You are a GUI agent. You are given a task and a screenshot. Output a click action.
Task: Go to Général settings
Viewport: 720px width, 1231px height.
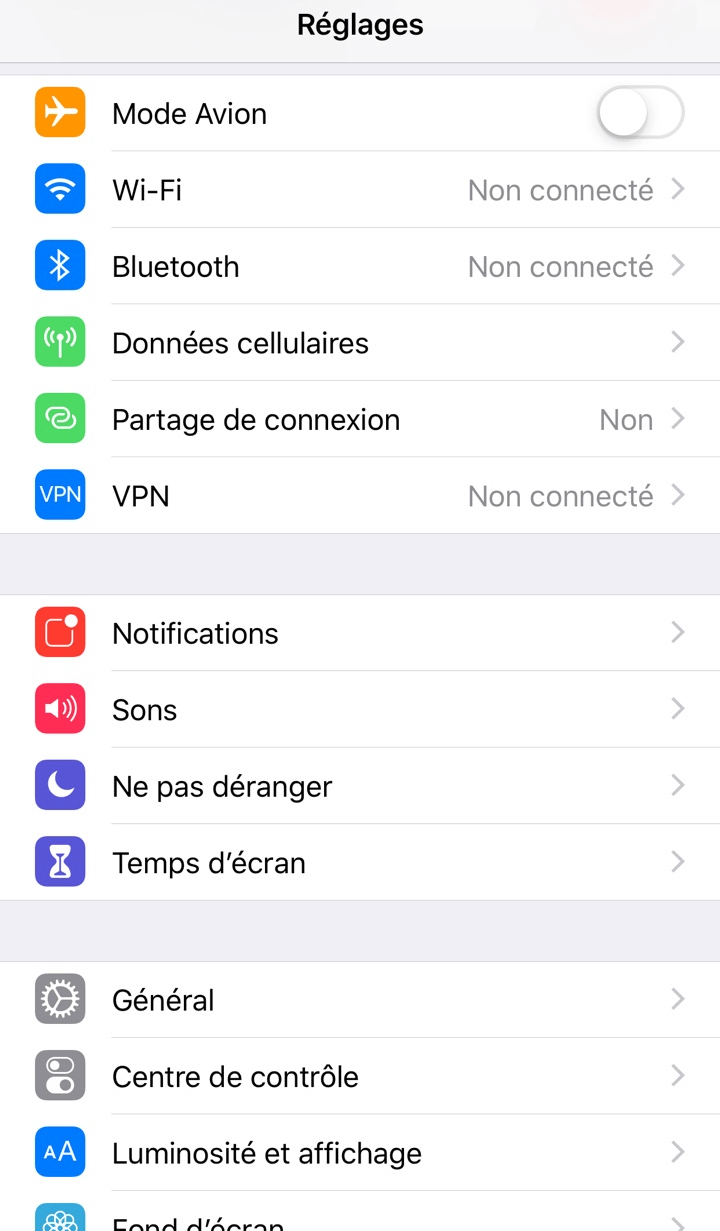360,1000
